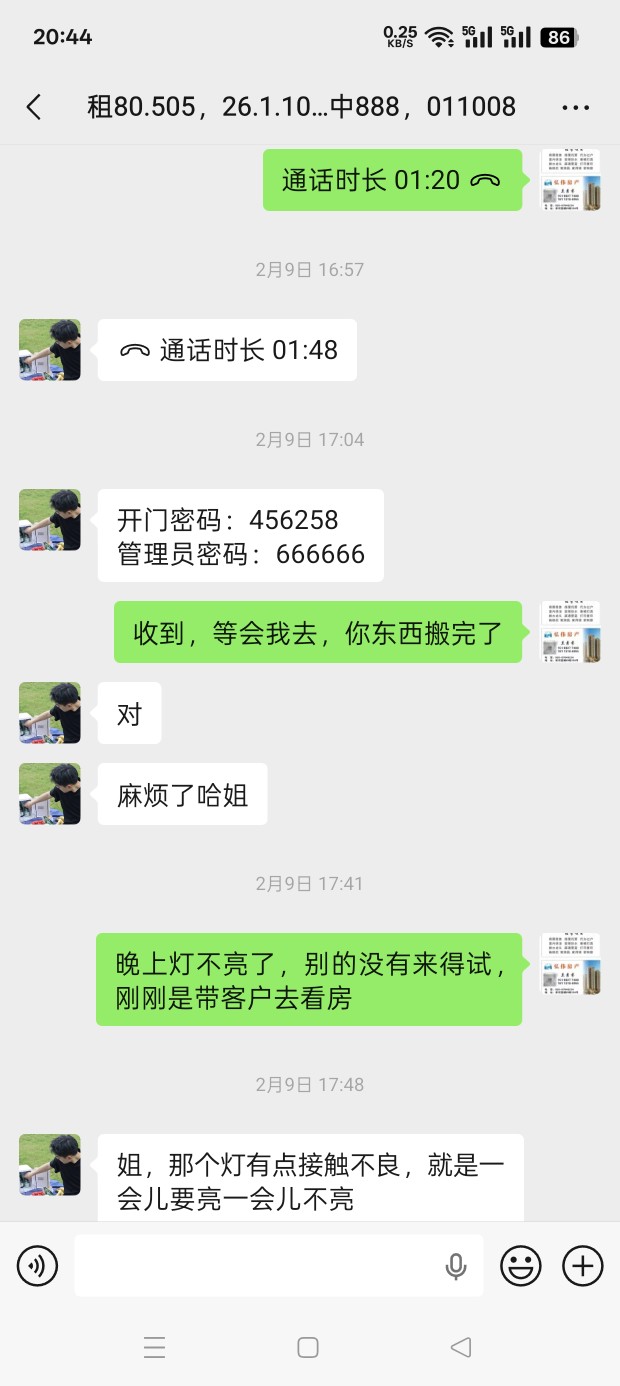The width and height of the screenshot is (620, 1386).
Task: Open my avatar beside 收到，等会我去 message
Action: coord(570,632)
